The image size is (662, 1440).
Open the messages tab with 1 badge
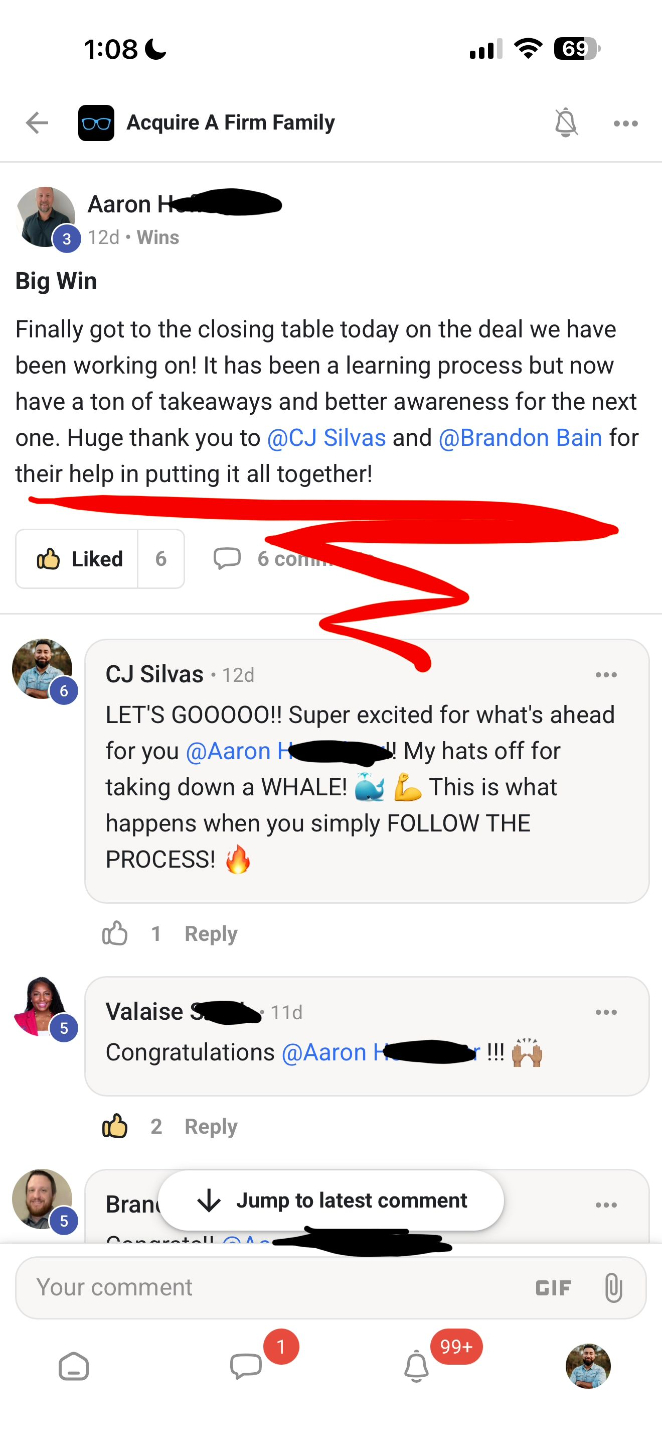coord(246,1366)
